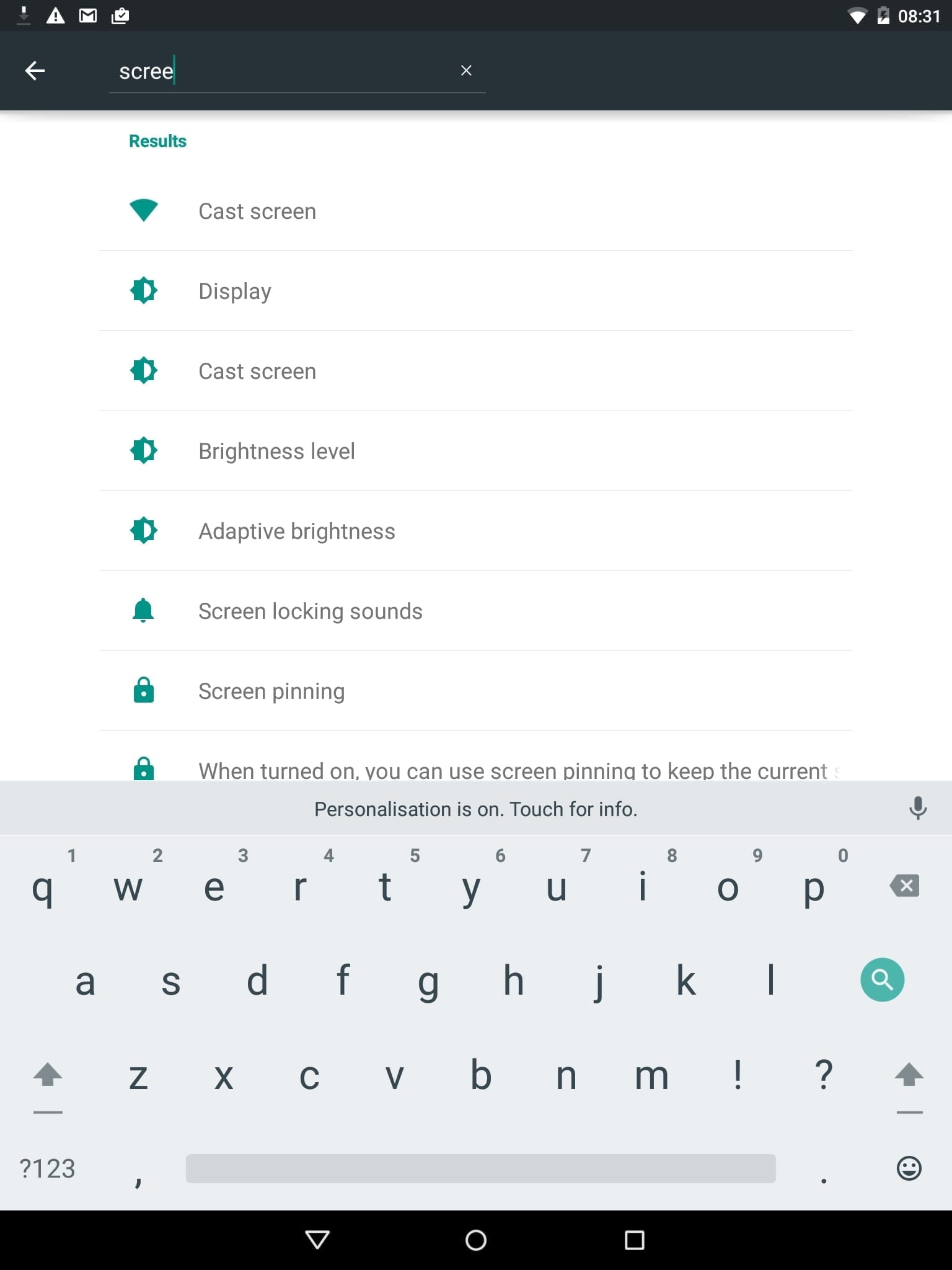Tap the emoji icon on the keyboard
The image size is (952, 1270).
(x=907, y=1168)
